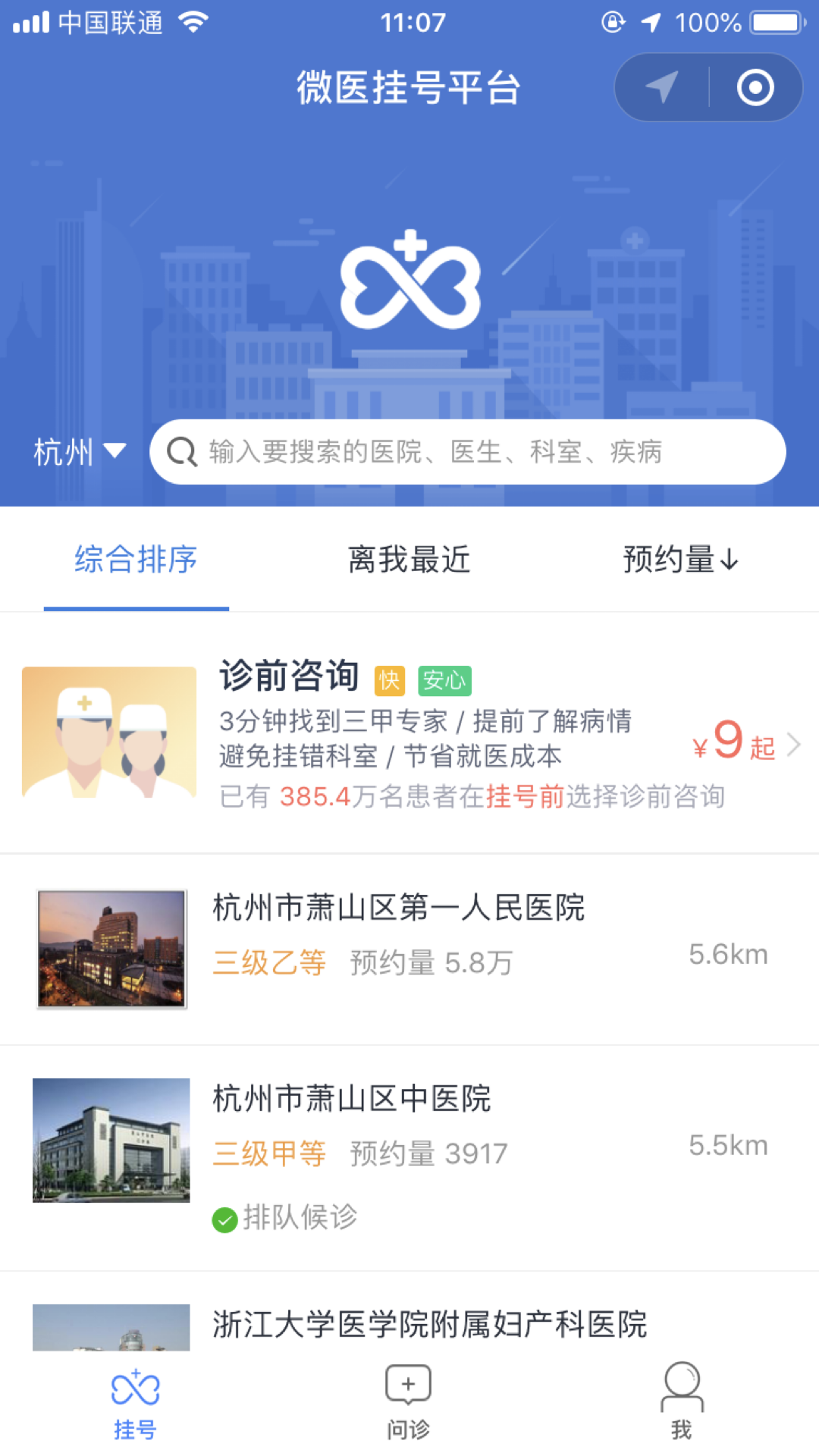Switch to the 问诊 bottom tab
The width and height of the screenshot is (819, 1456).
coord(409,1404)
